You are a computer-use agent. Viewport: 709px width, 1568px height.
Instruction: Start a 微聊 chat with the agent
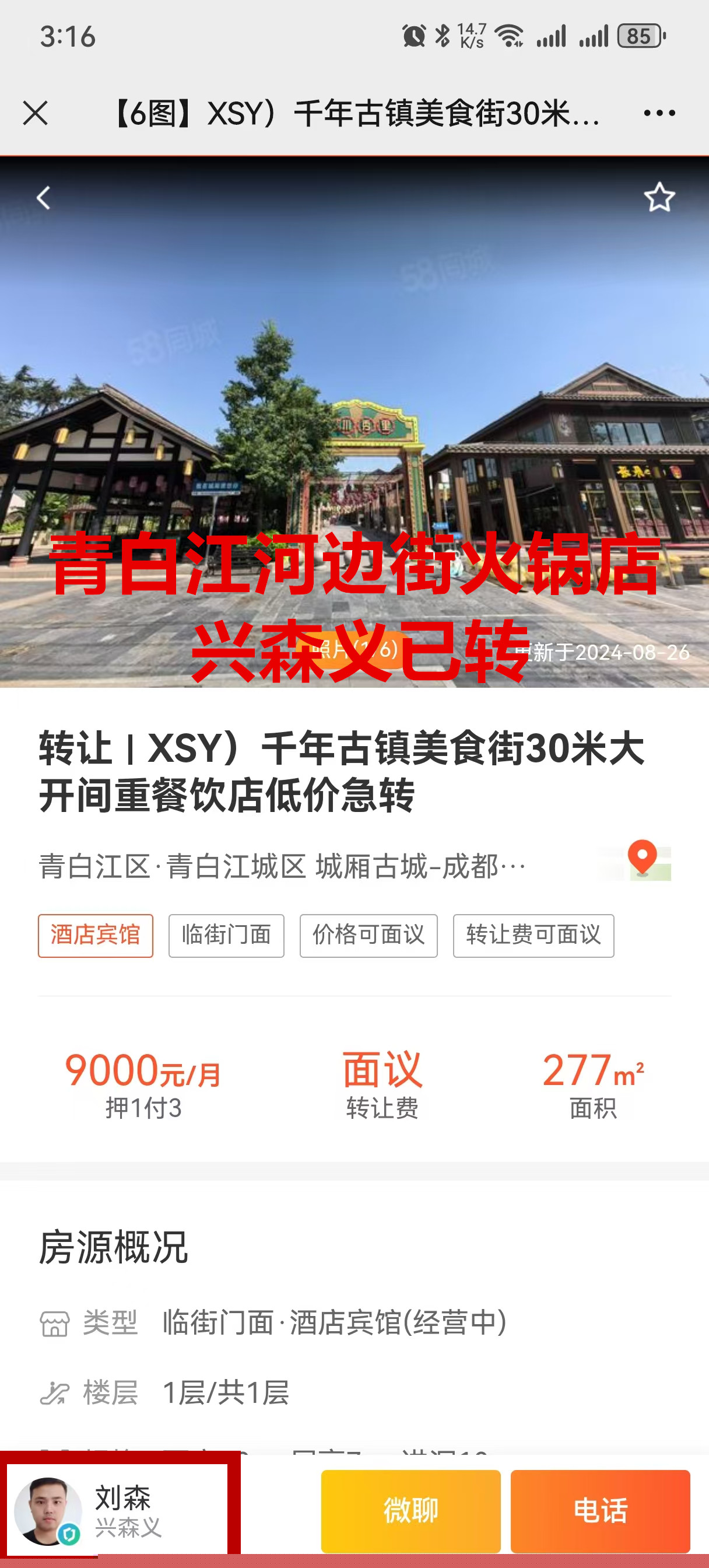tap(411, 1510)
